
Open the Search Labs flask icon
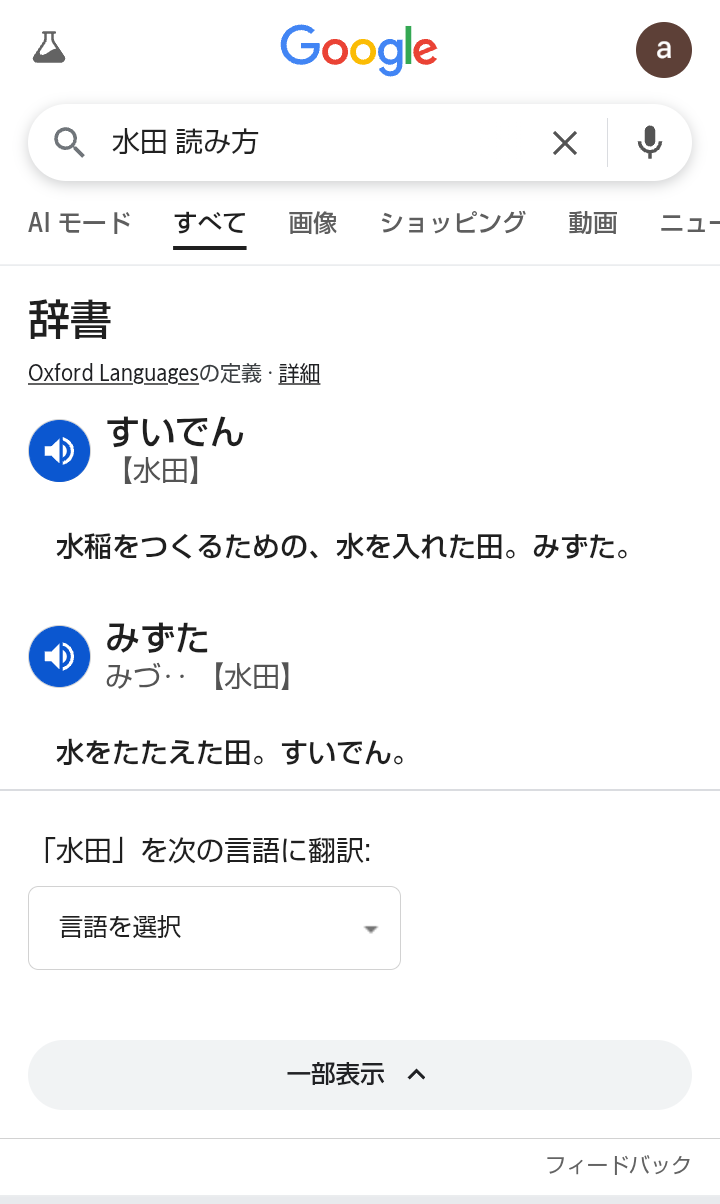pos(49,48)
